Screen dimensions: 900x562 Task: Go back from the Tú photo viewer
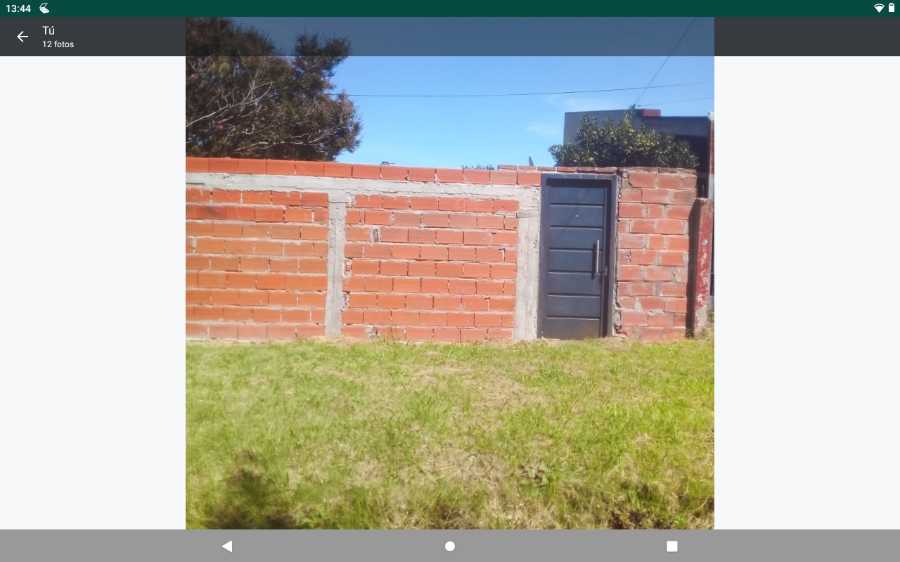click(22, 37)
